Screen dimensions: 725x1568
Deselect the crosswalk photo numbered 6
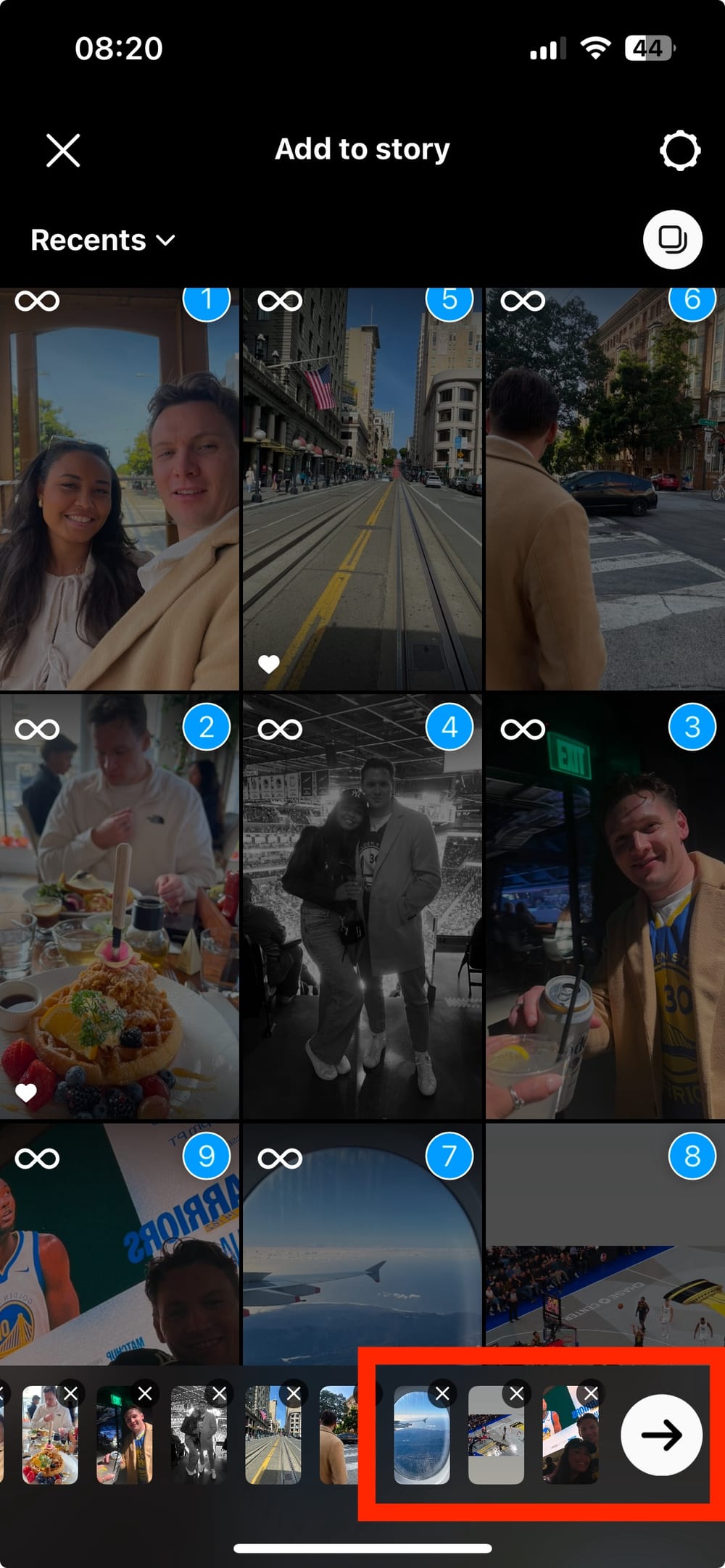[x=692, y=300]
